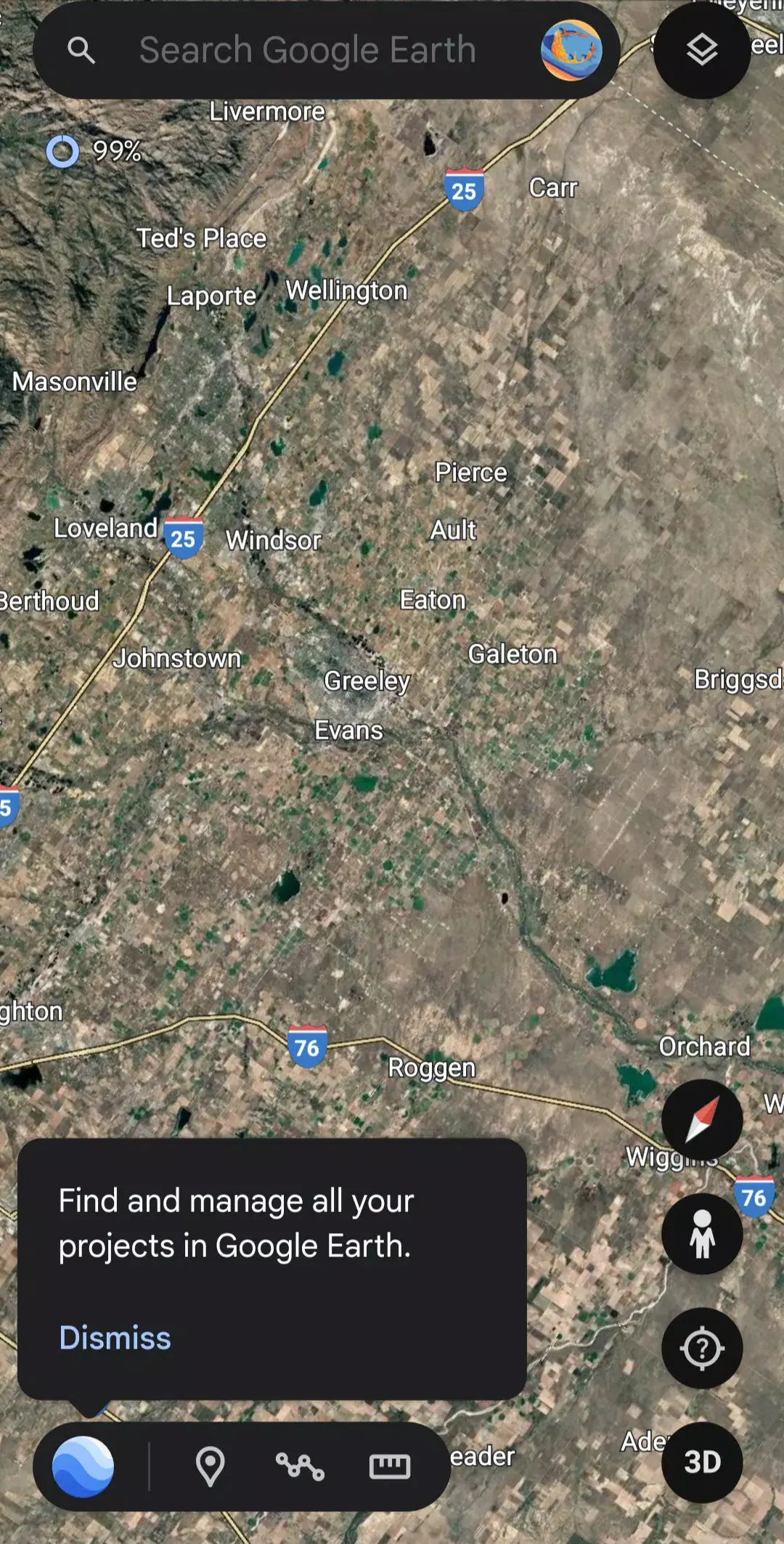Select the Pierce town label
Viewport: 784px width, 1544px height.
[x=472, y=471]
